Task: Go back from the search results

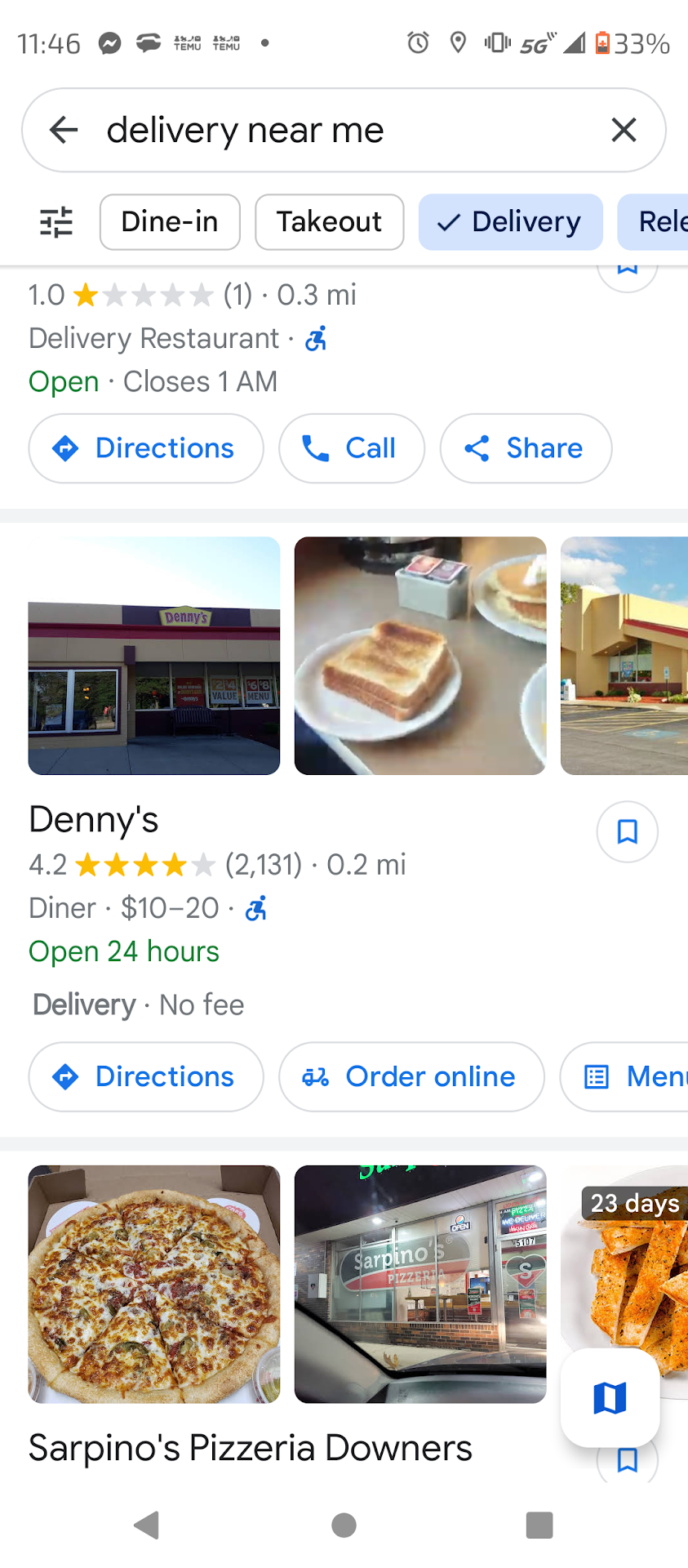Action: coord(64,130)
